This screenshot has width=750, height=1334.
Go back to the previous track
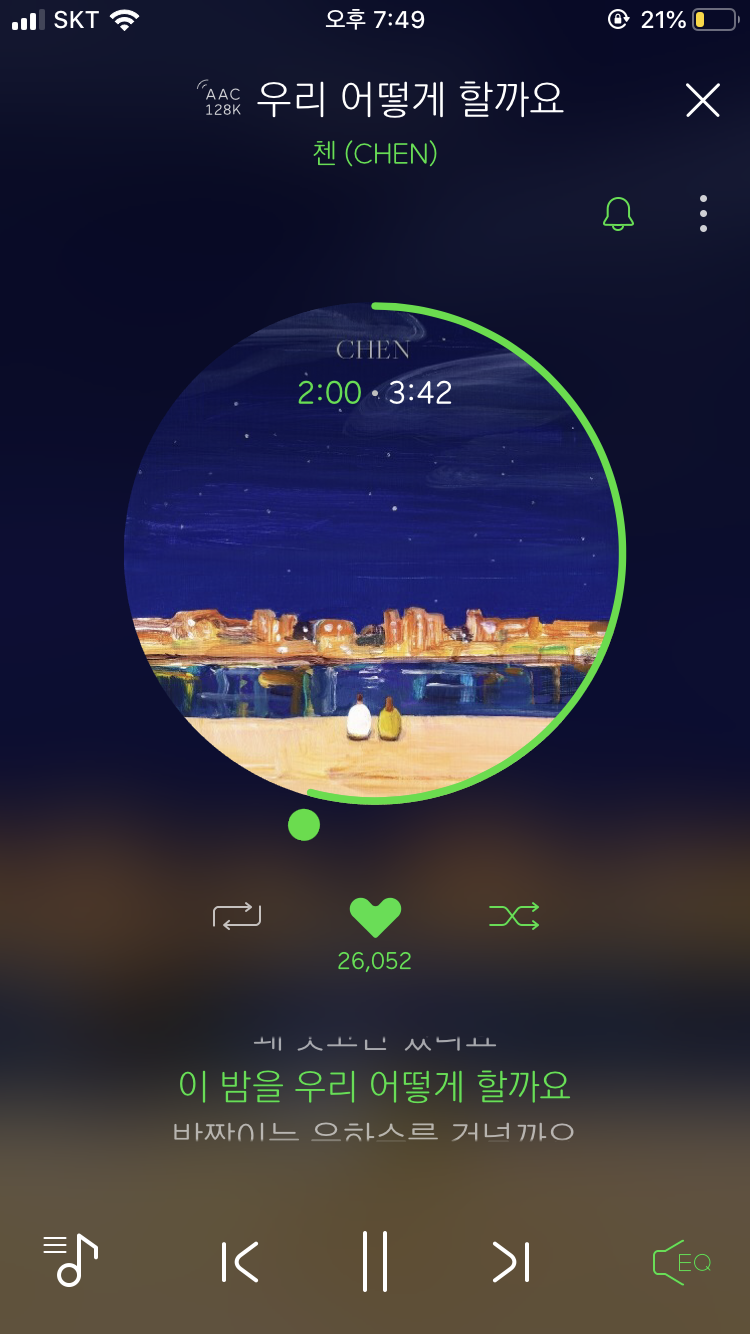point(240,1262)
